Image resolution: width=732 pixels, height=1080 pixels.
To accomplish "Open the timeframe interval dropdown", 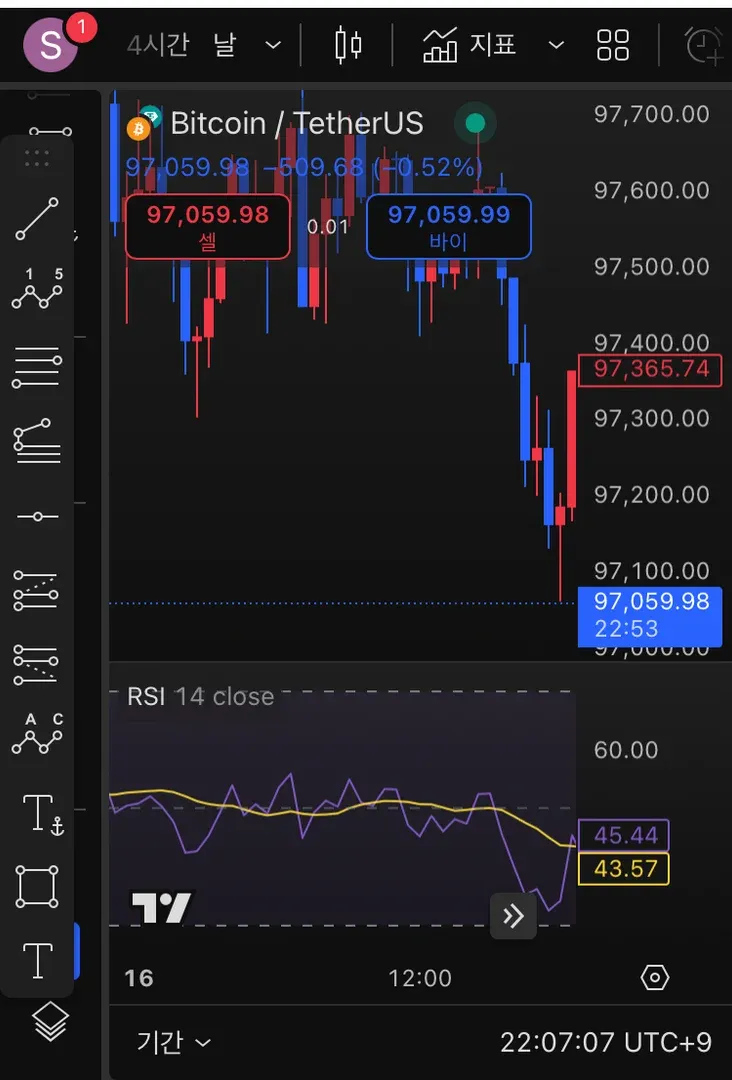I will (x=272, y=45).
